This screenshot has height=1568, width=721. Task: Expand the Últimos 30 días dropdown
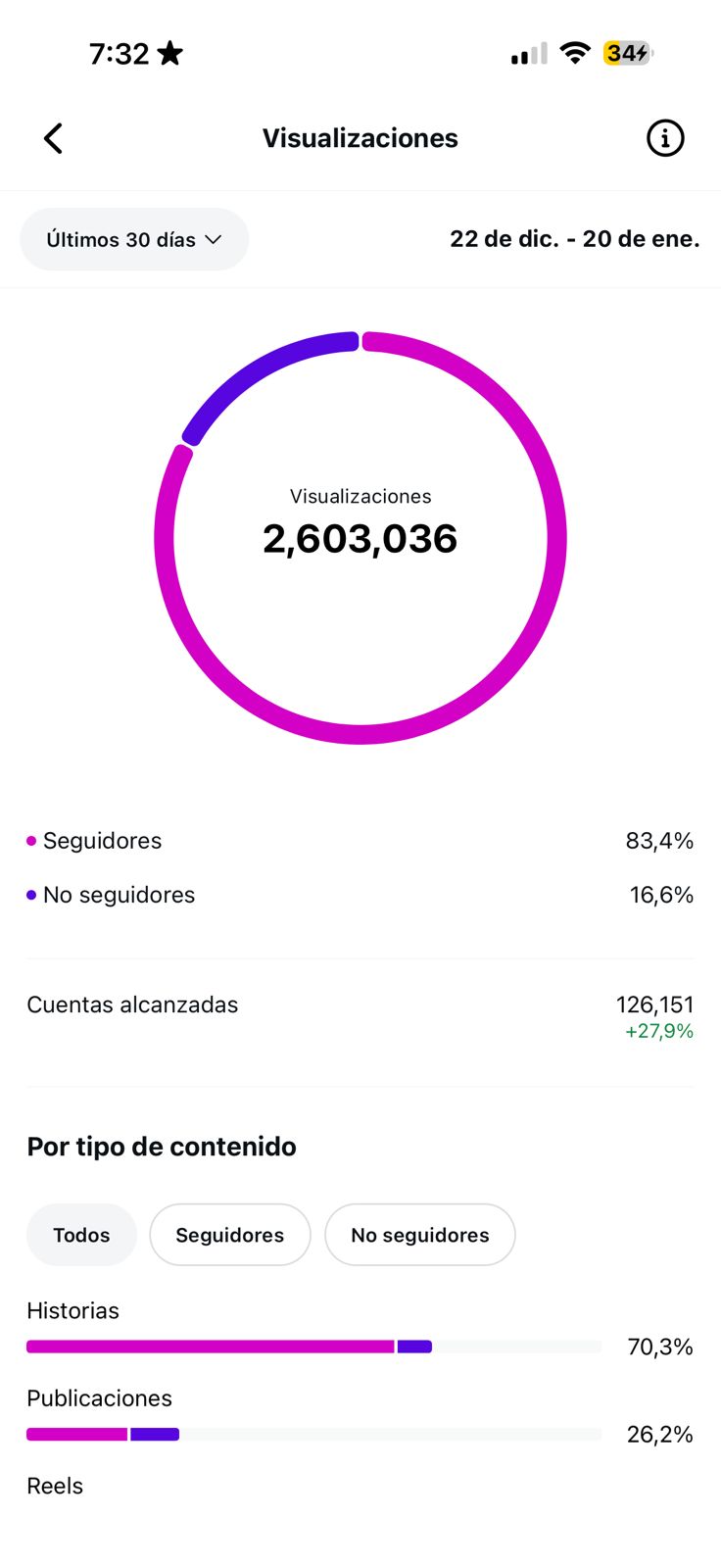[134, 239]
